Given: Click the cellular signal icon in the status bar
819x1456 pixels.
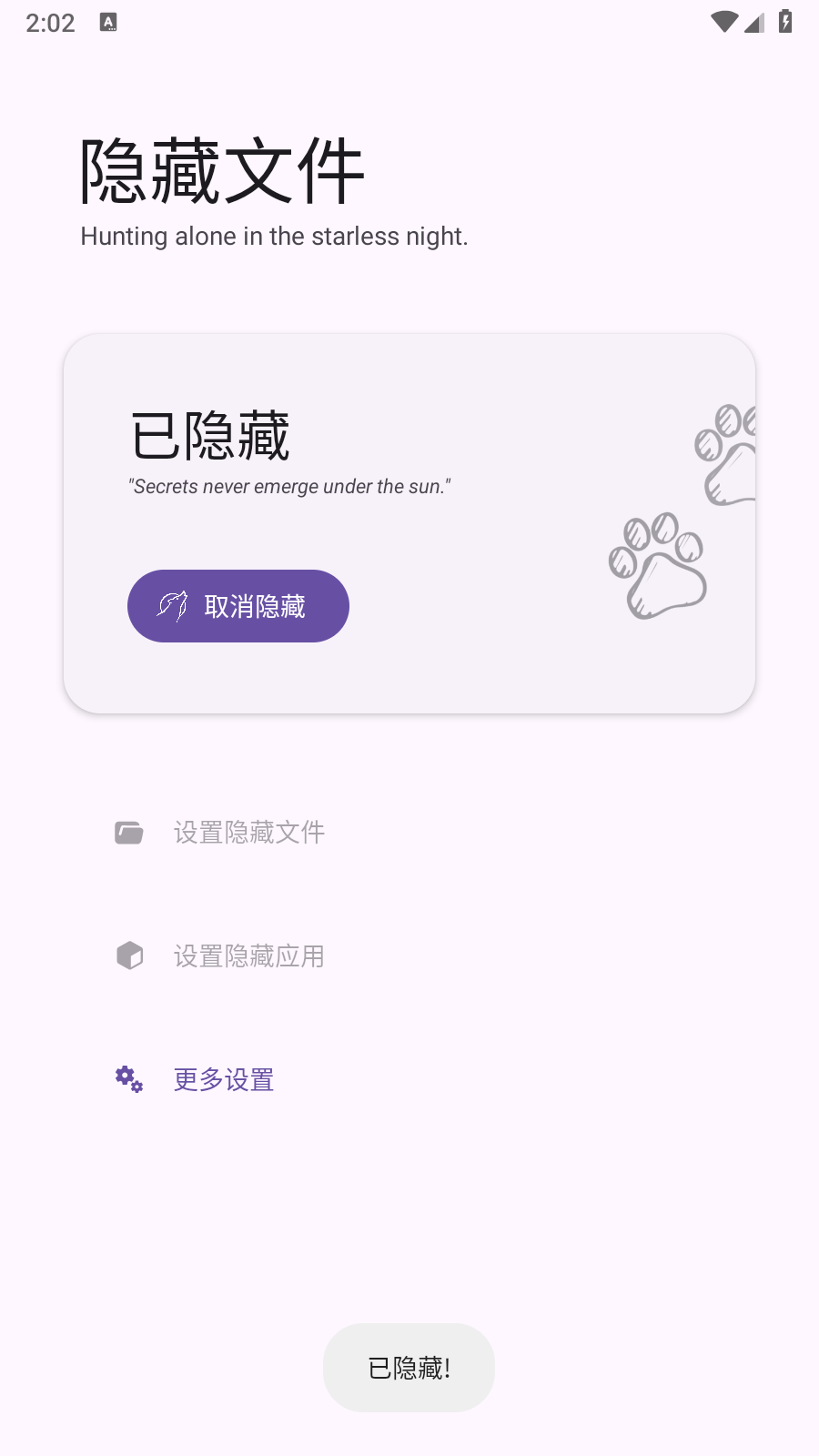Looking at the screenshot, I should pyautogui.click(x=753, y=24).
